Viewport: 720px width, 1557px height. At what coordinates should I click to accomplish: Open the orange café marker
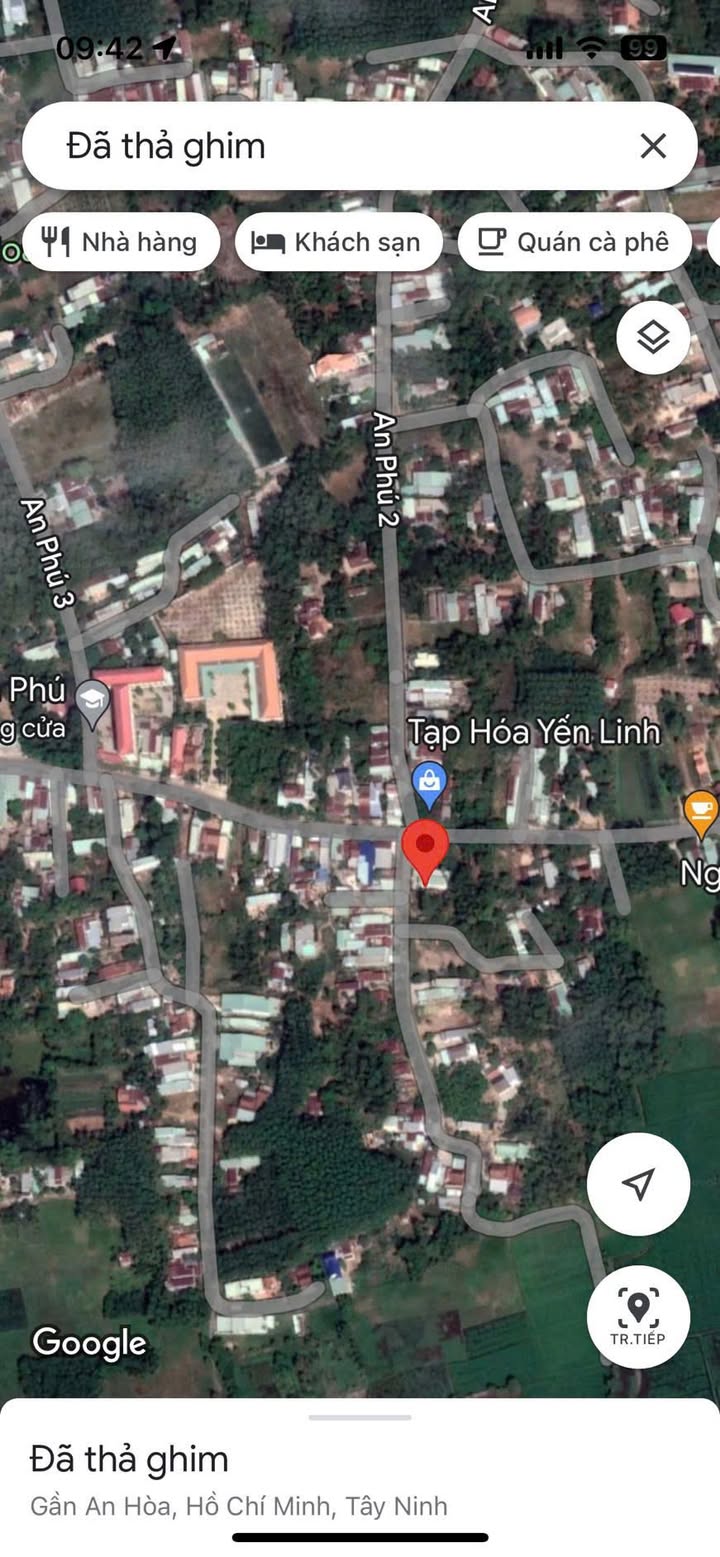click(x=701, y=810)
